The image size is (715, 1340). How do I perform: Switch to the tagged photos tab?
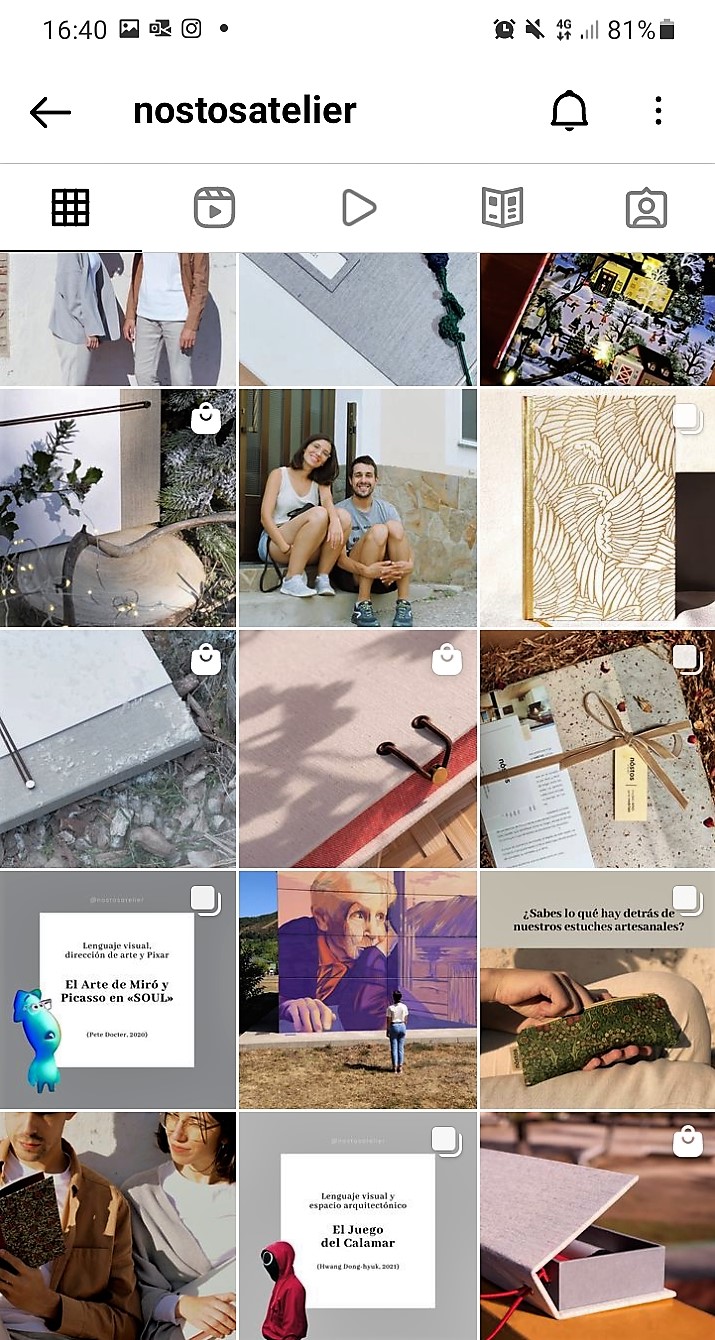(x=646, y=208)
